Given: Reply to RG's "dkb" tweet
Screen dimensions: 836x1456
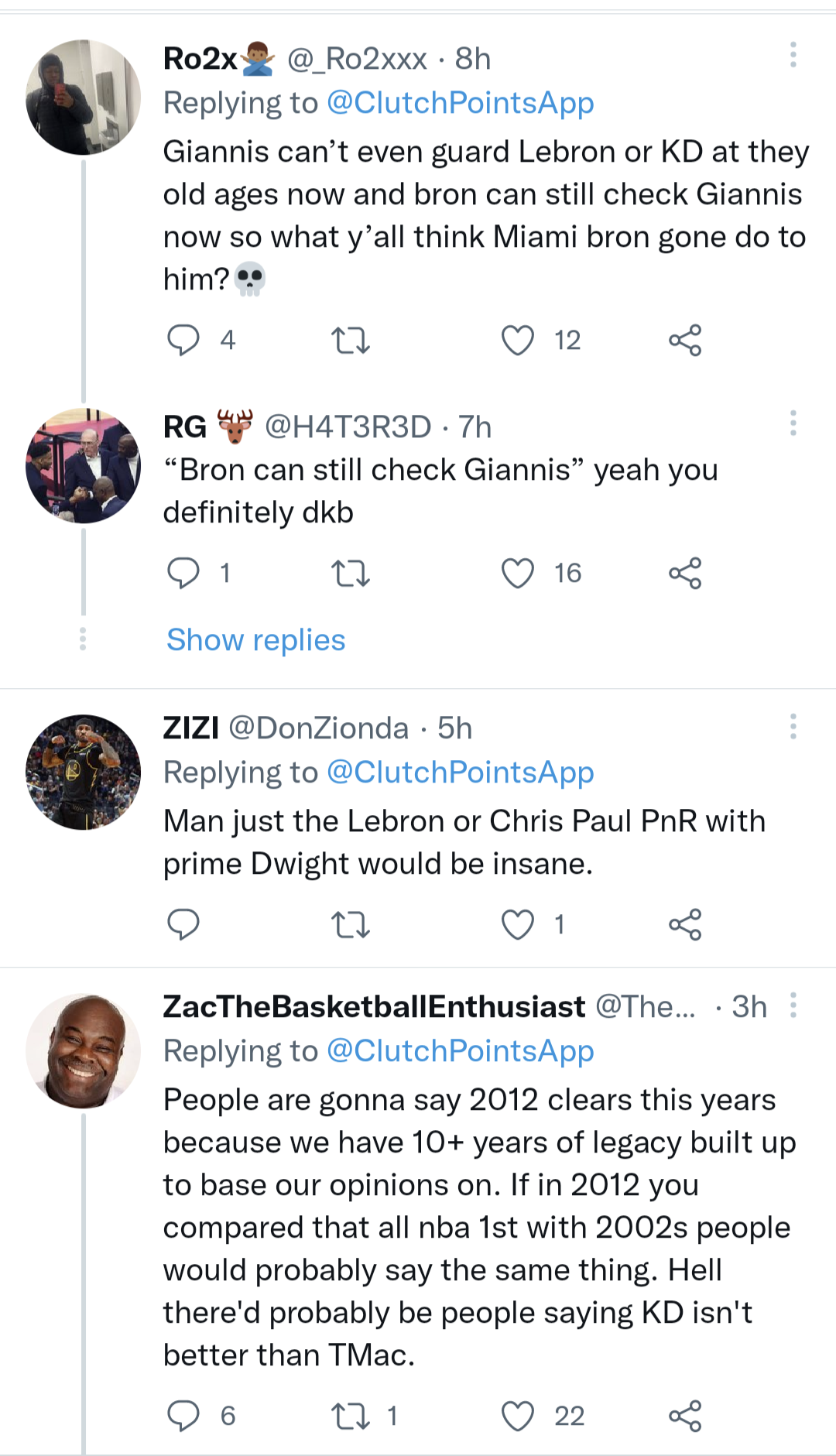Looking at the screenshot, I should click(184, 573).
